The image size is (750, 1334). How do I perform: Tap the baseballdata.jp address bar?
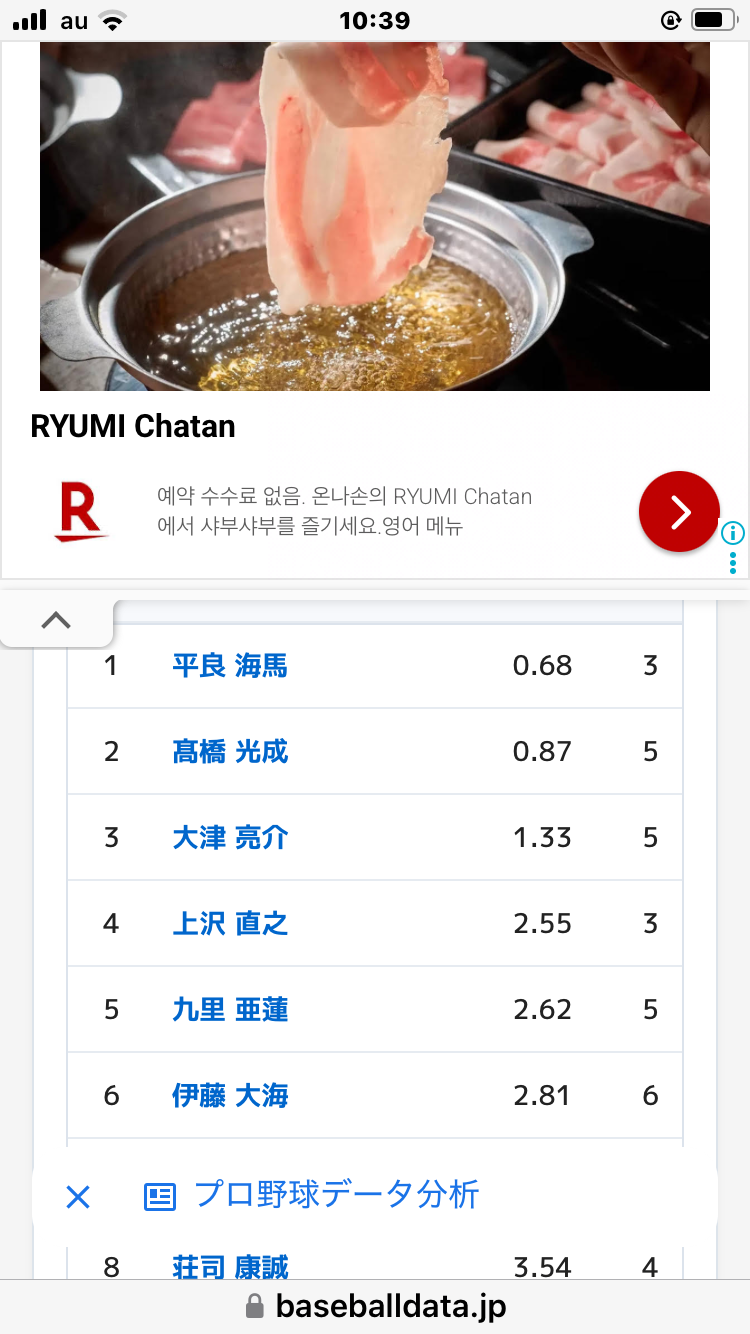[375, 1306]
